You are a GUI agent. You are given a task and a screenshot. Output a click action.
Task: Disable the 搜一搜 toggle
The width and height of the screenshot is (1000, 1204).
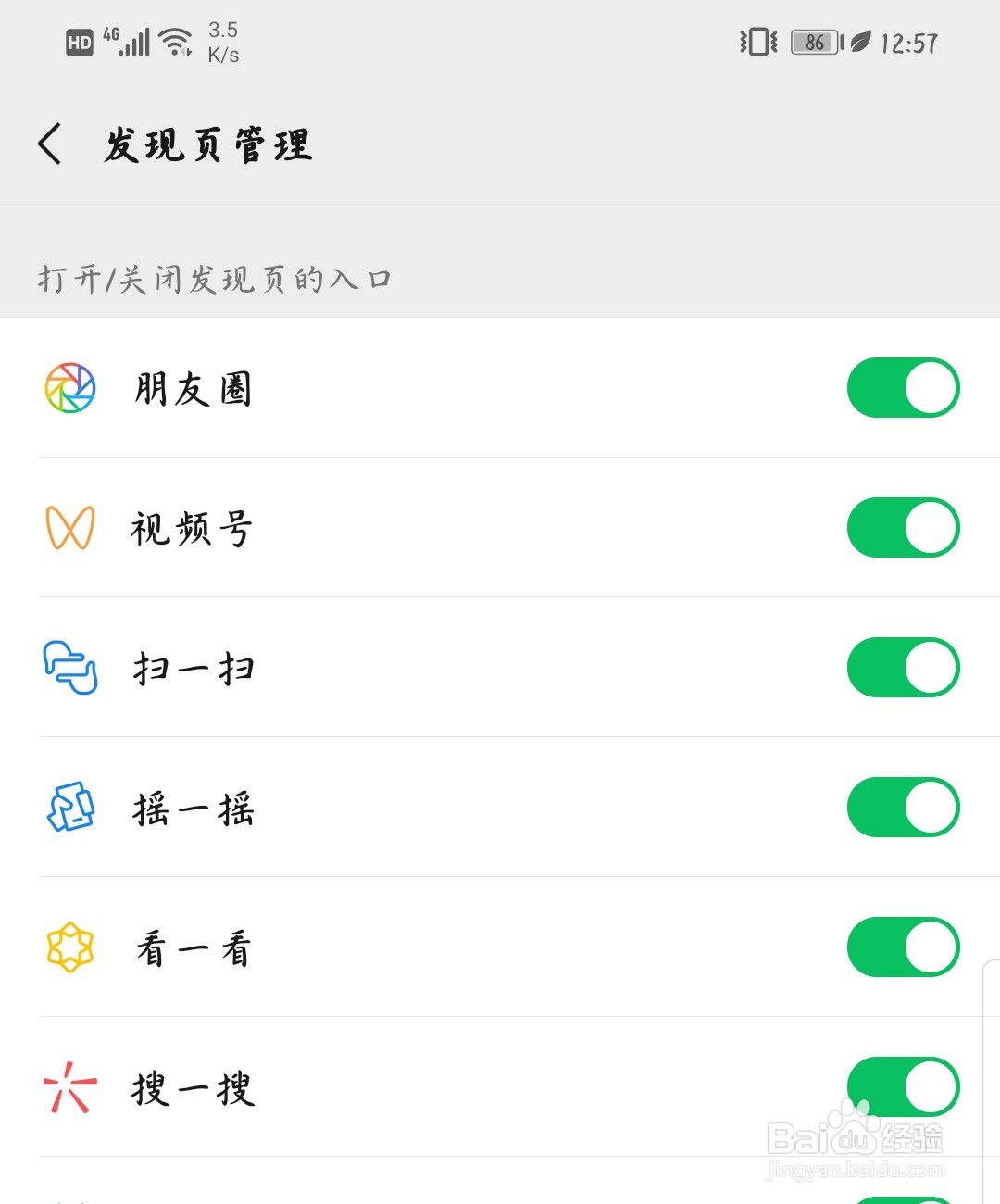tap(903, 1087)
